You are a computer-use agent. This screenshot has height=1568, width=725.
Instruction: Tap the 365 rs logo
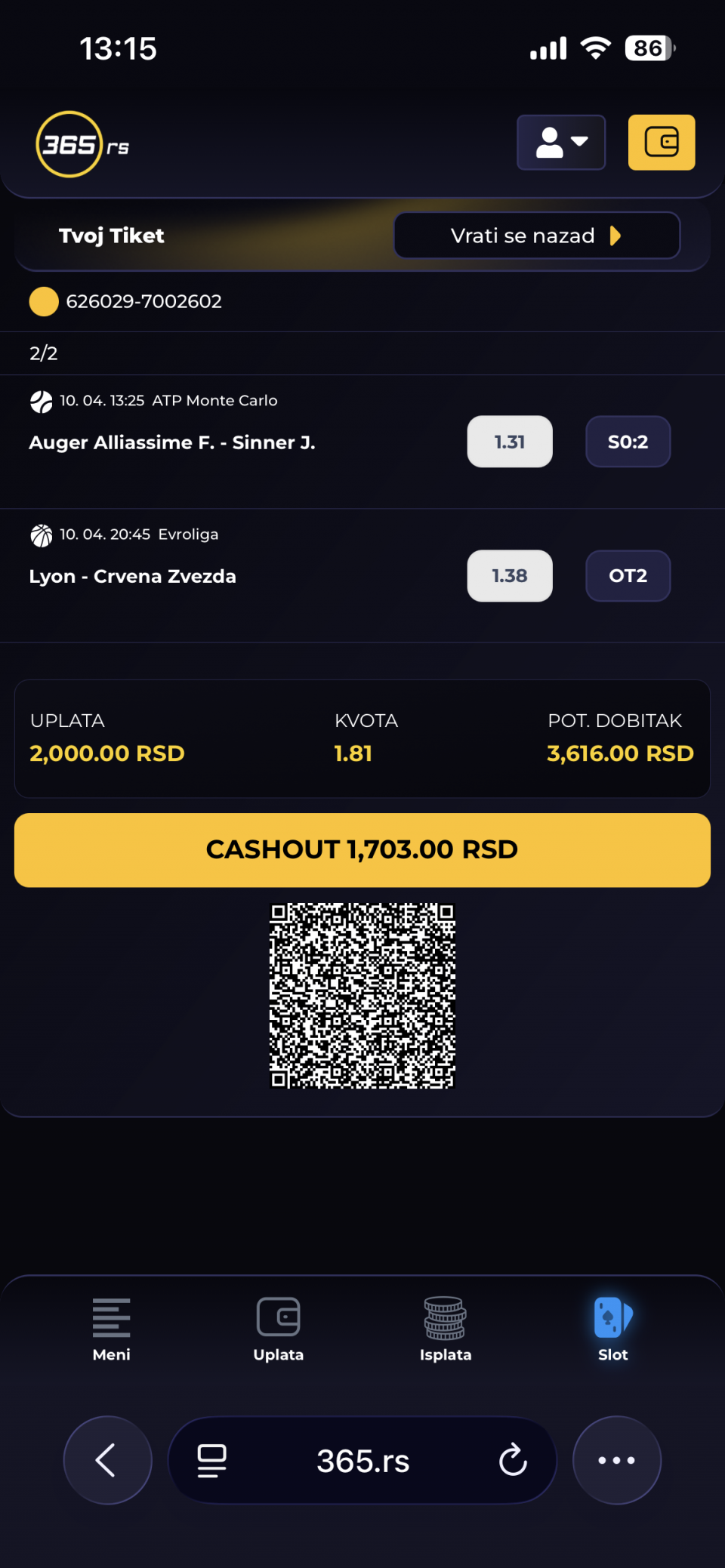coord(83,144)
